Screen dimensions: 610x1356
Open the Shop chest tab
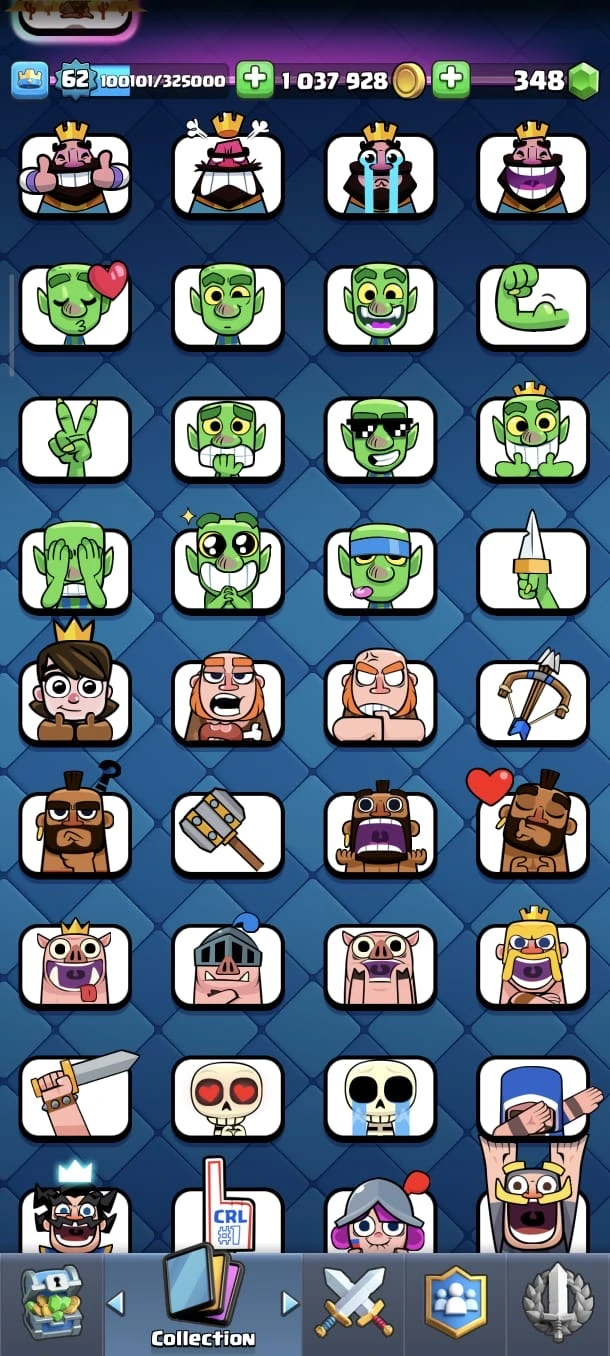point(51,1302)
